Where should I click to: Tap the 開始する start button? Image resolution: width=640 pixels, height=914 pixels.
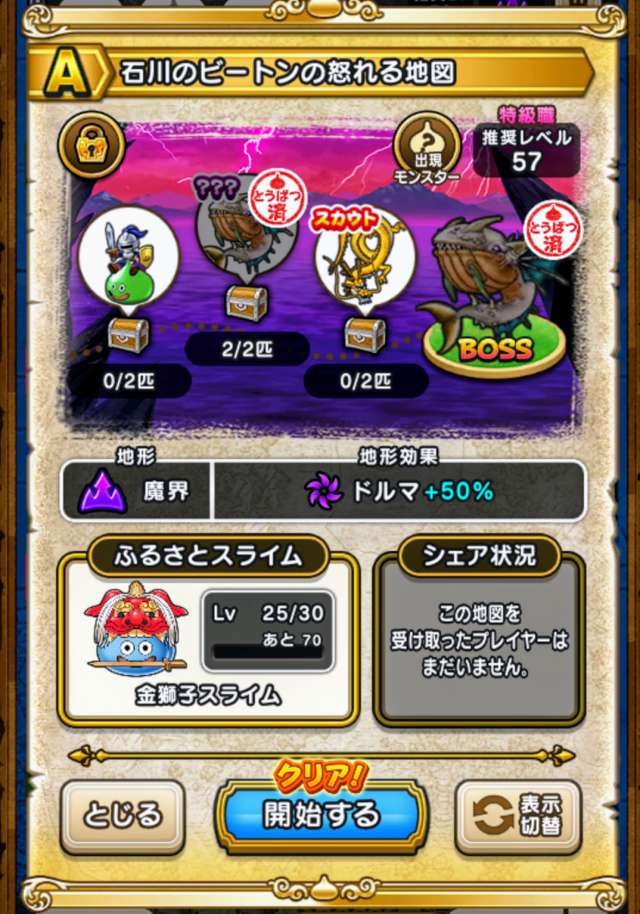tap(322, 815)
